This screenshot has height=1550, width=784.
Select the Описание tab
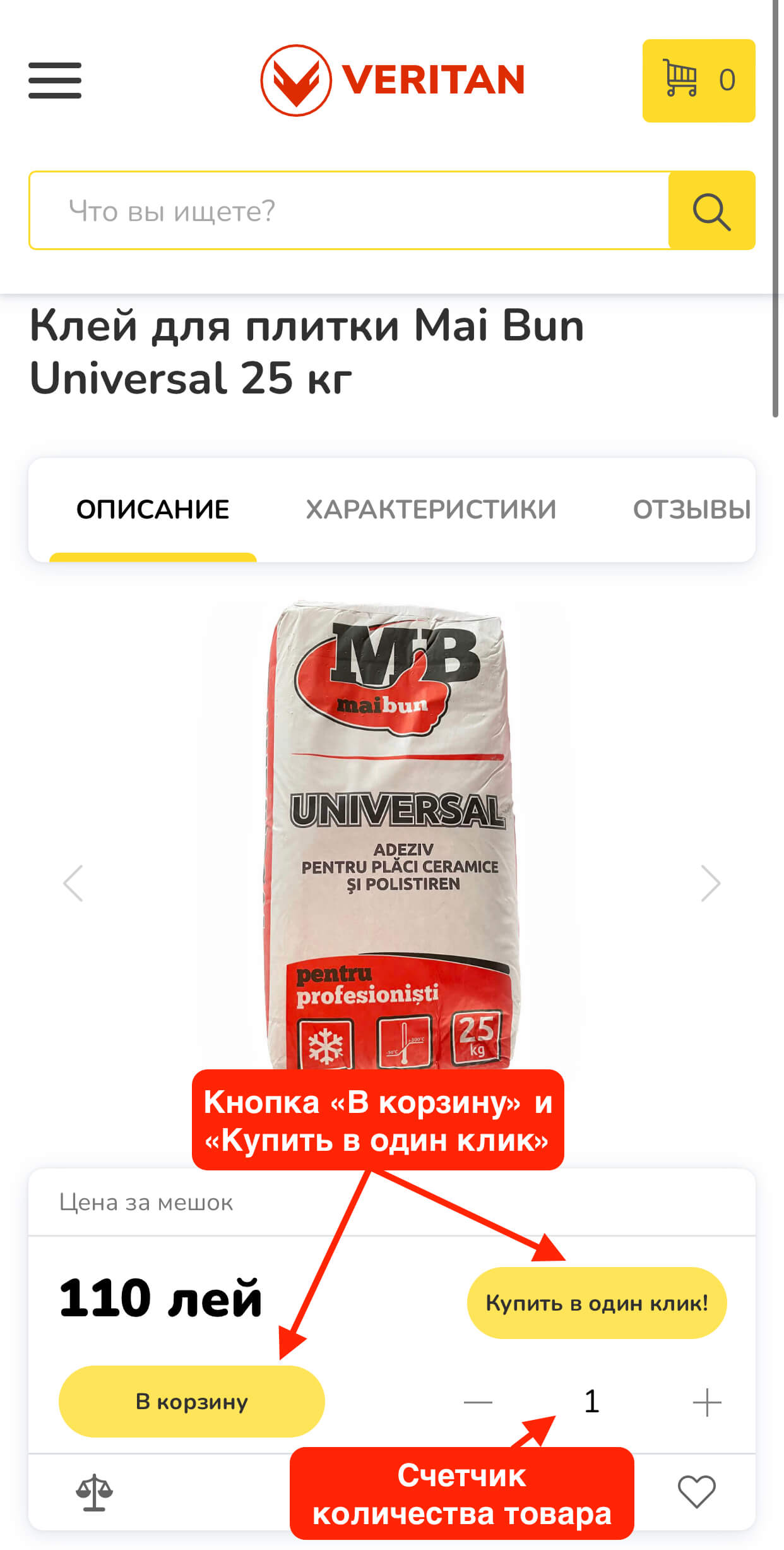tap(153, 509)
